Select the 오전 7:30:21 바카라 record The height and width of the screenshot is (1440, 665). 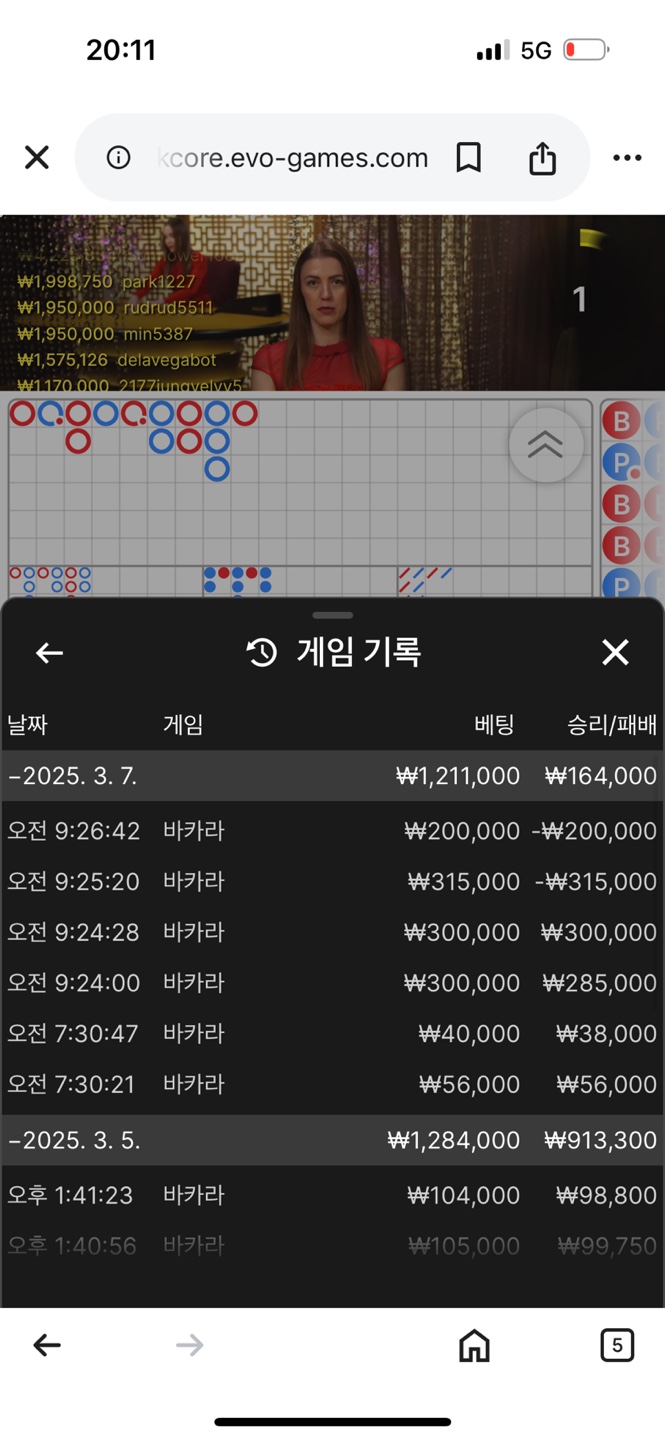[332, 1084]
